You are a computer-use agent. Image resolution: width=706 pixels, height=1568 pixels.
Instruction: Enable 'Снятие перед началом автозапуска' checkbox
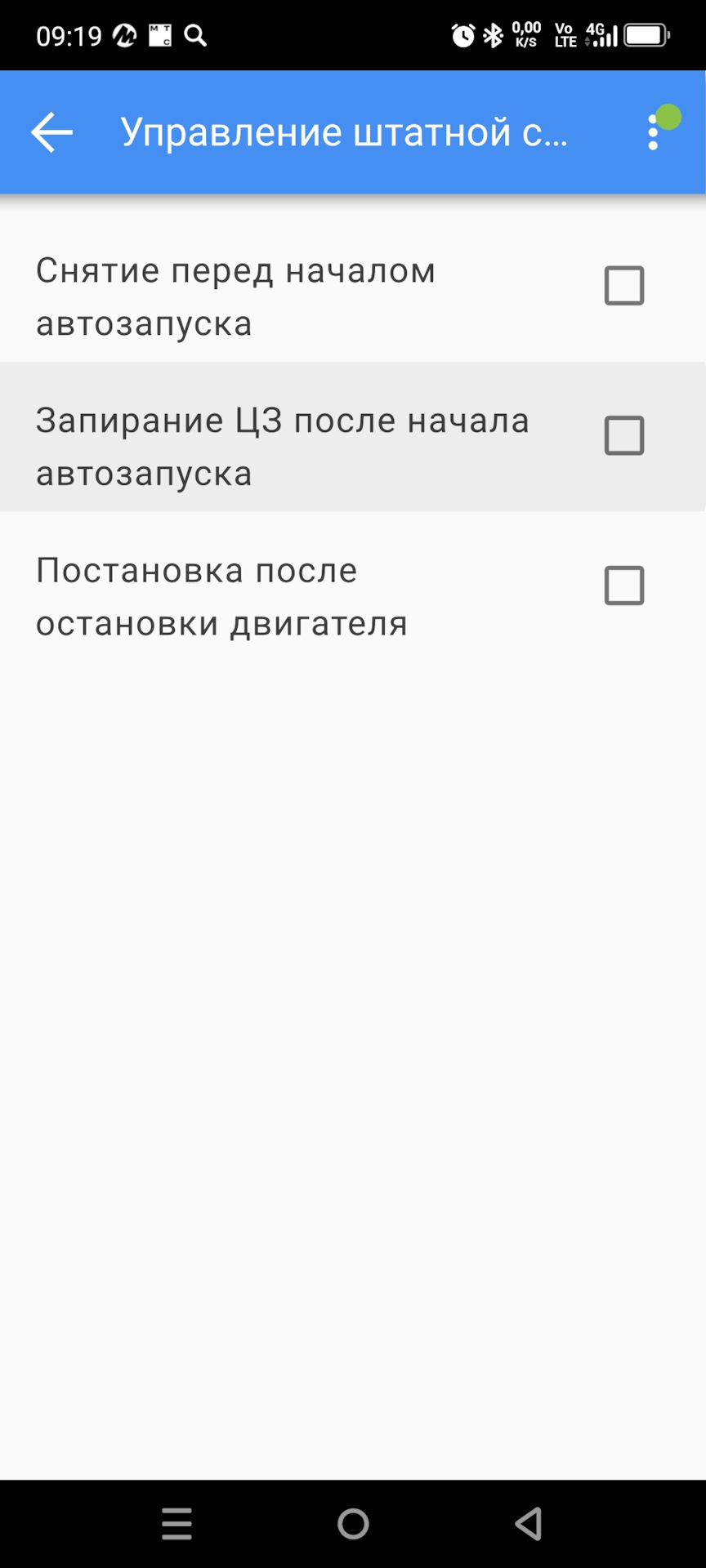pos(624,286)
